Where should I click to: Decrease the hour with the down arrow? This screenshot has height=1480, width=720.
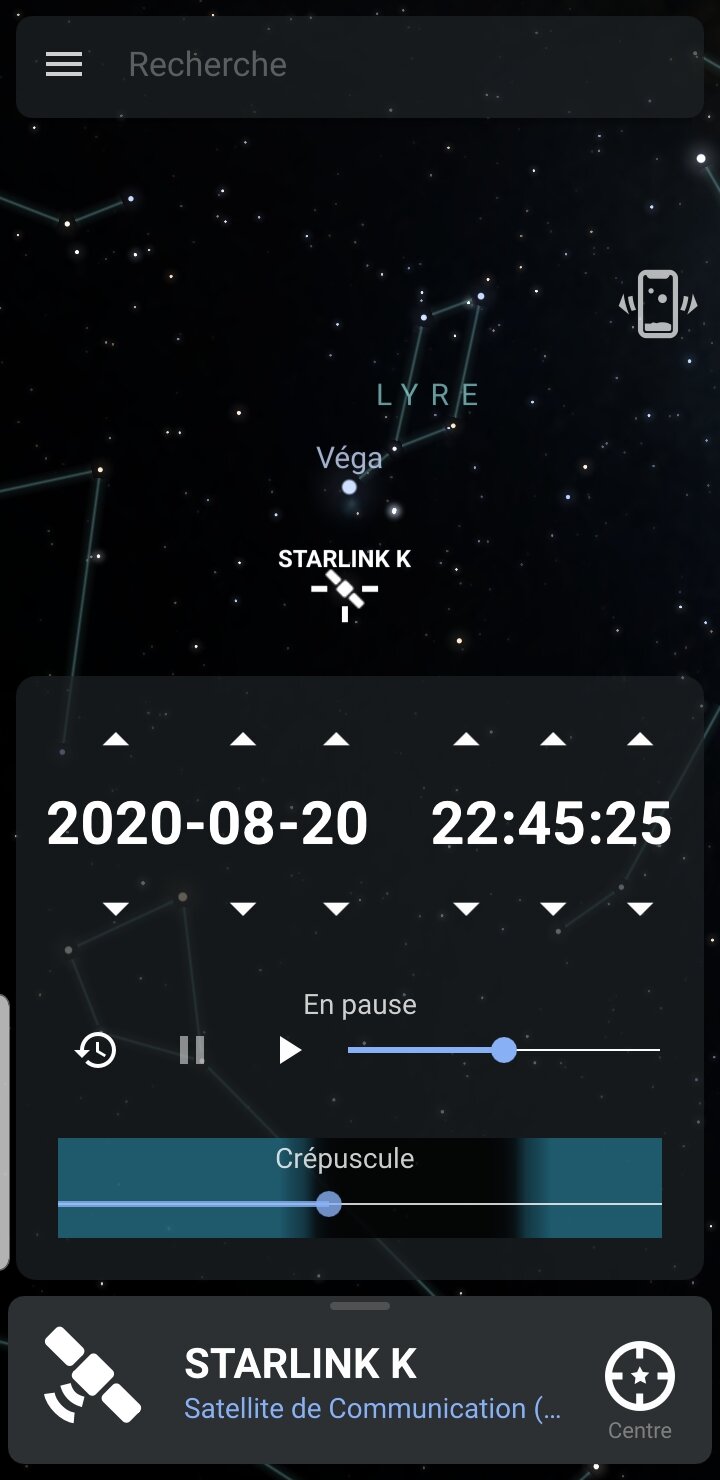pyautogui.click(x=466, y=908)
